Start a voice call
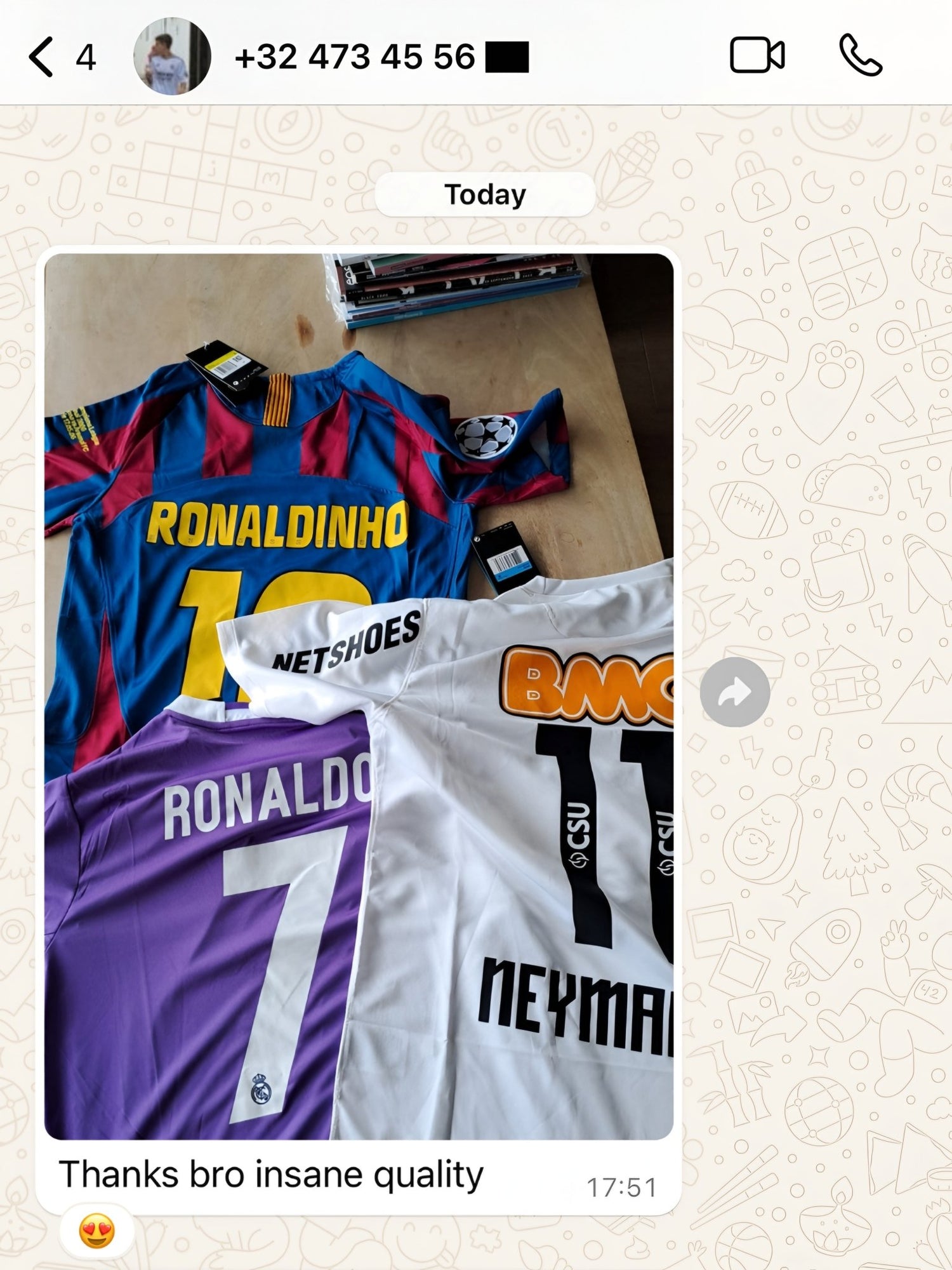 pos(861,56)
